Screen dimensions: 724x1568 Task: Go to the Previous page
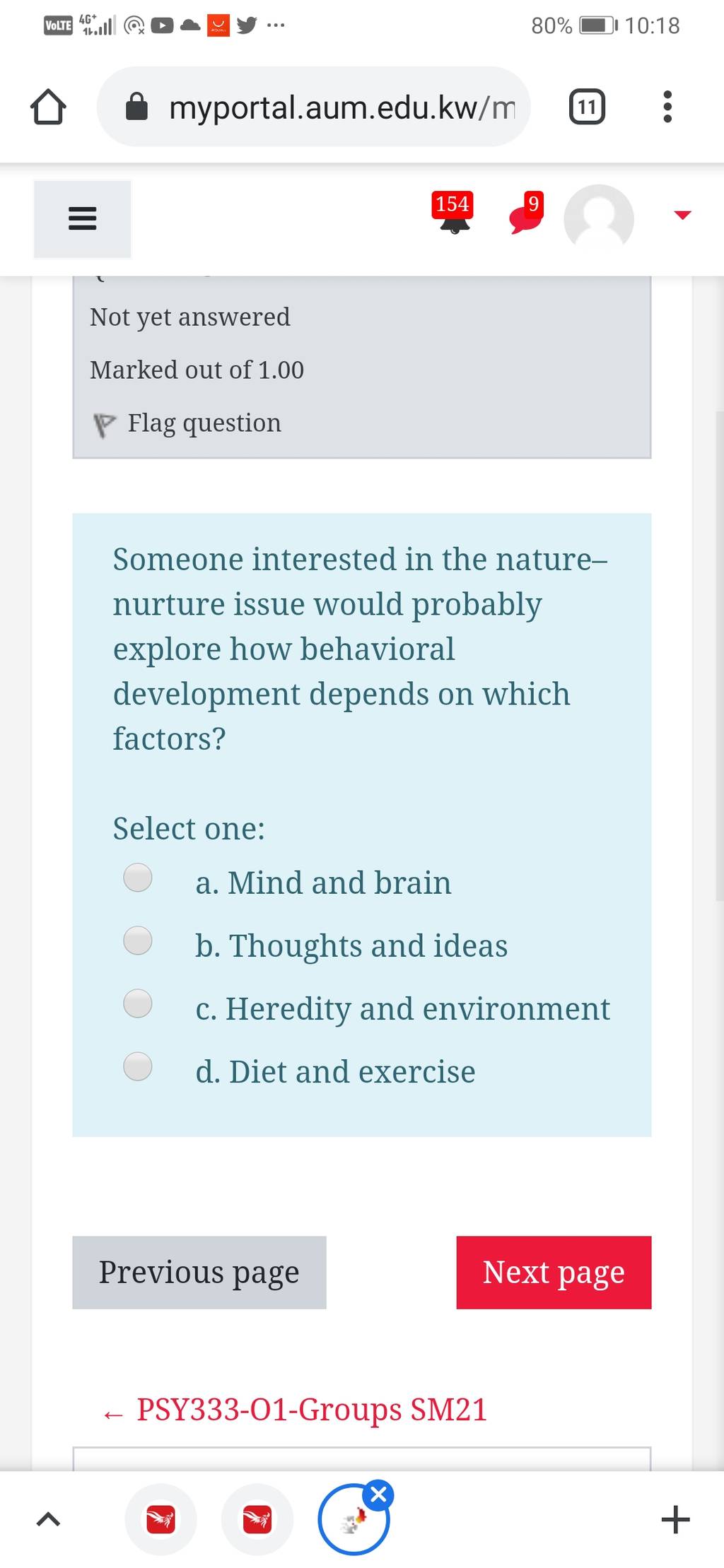(199, 1272)
